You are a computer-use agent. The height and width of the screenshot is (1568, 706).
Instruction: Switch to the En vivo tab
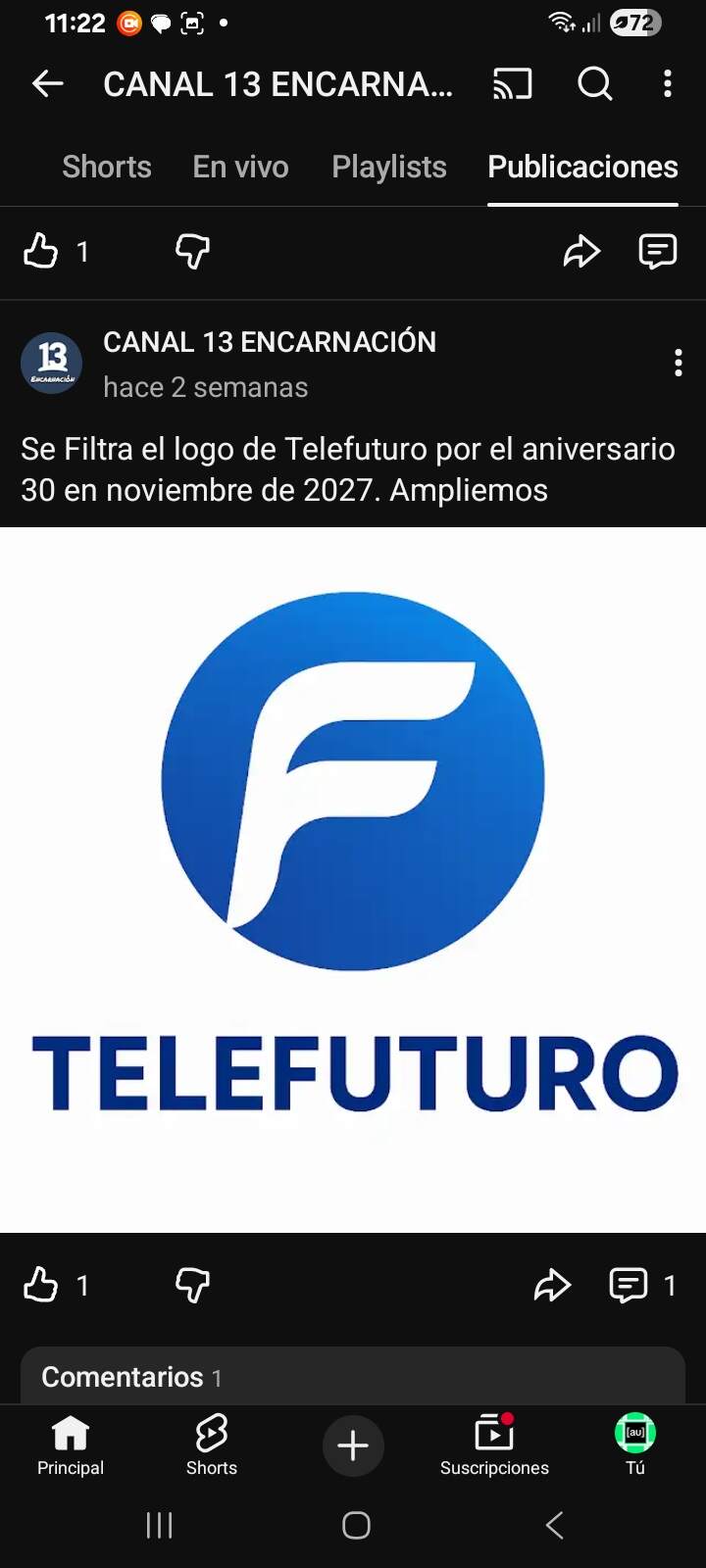240,167
